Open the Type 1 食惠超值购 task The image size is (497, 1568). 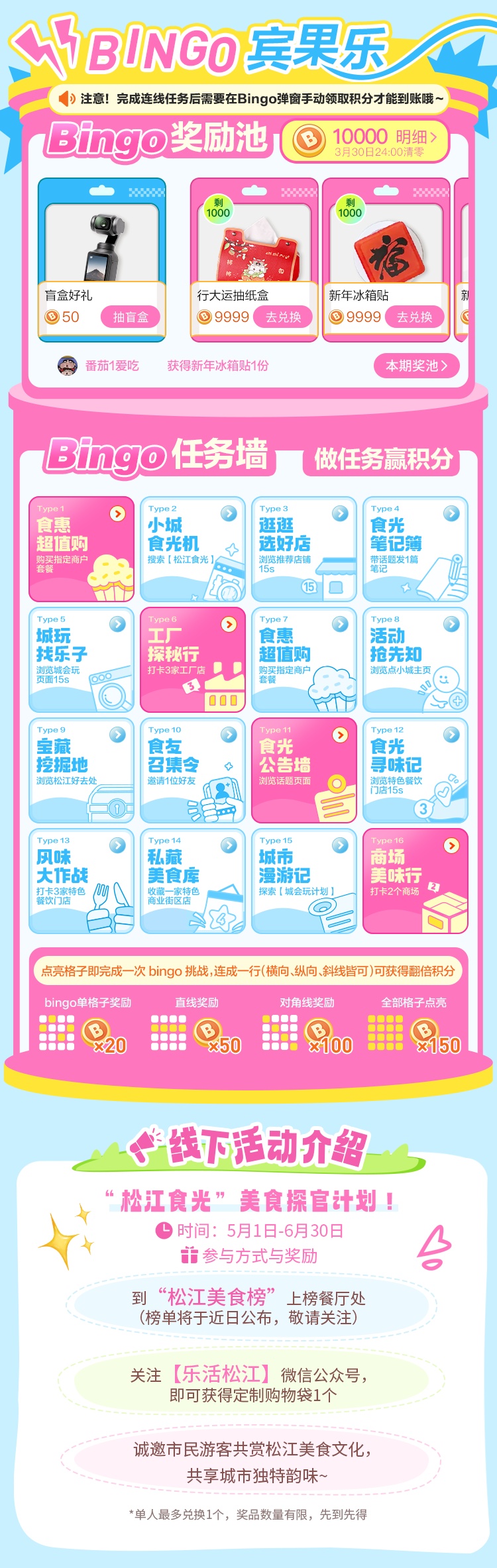tap(82, 549)
